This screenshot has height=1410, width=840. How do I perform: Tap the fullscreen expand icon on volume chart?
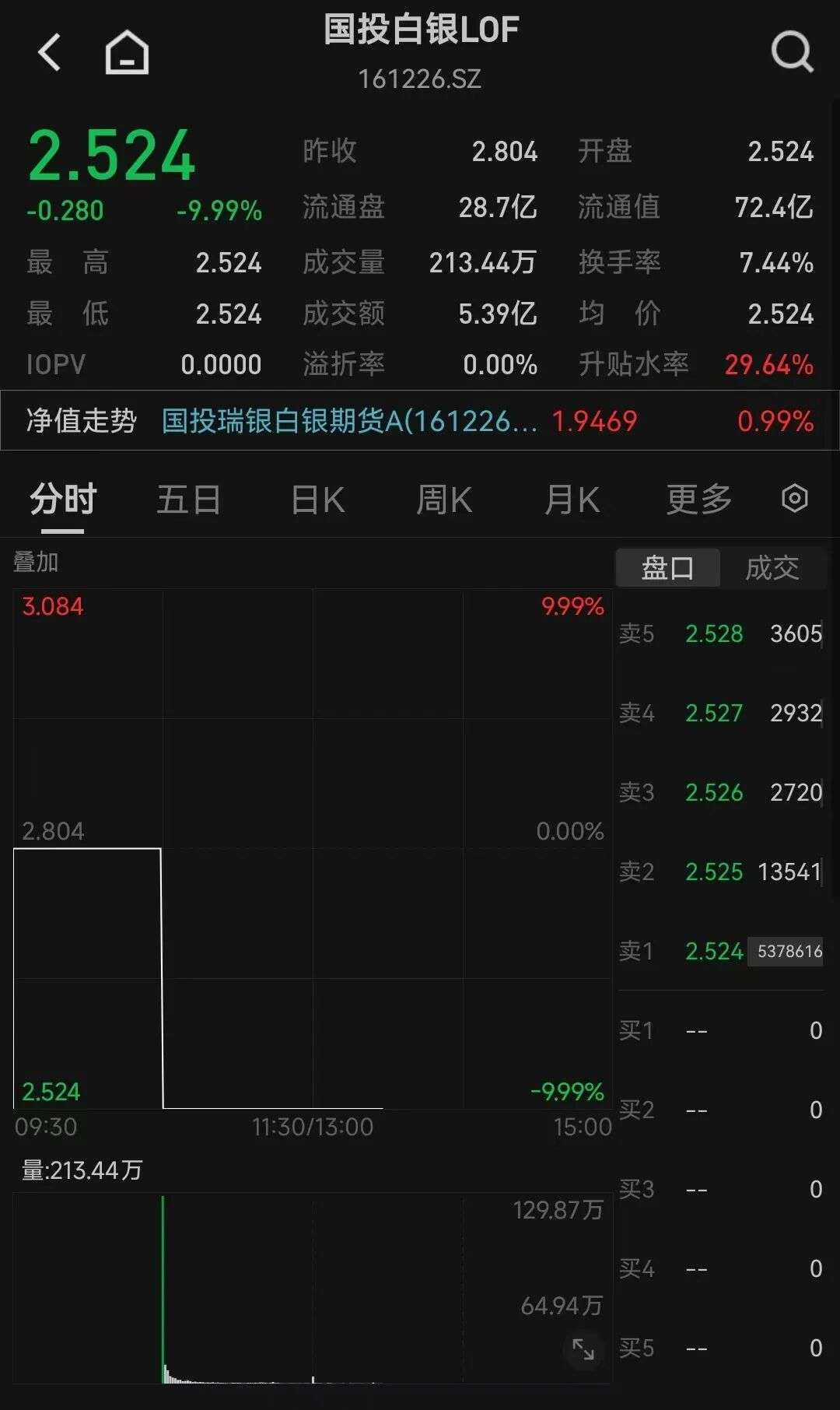(583, 1352)
